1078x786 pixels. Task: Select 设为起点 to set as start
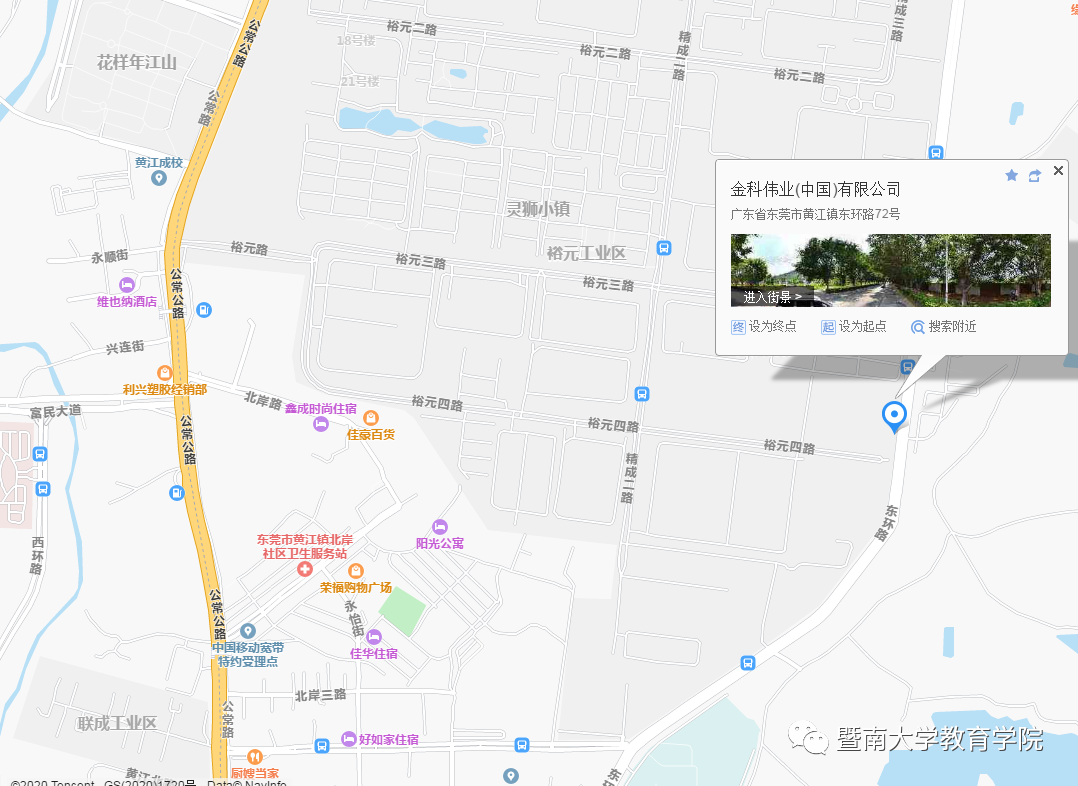(854, 327)
